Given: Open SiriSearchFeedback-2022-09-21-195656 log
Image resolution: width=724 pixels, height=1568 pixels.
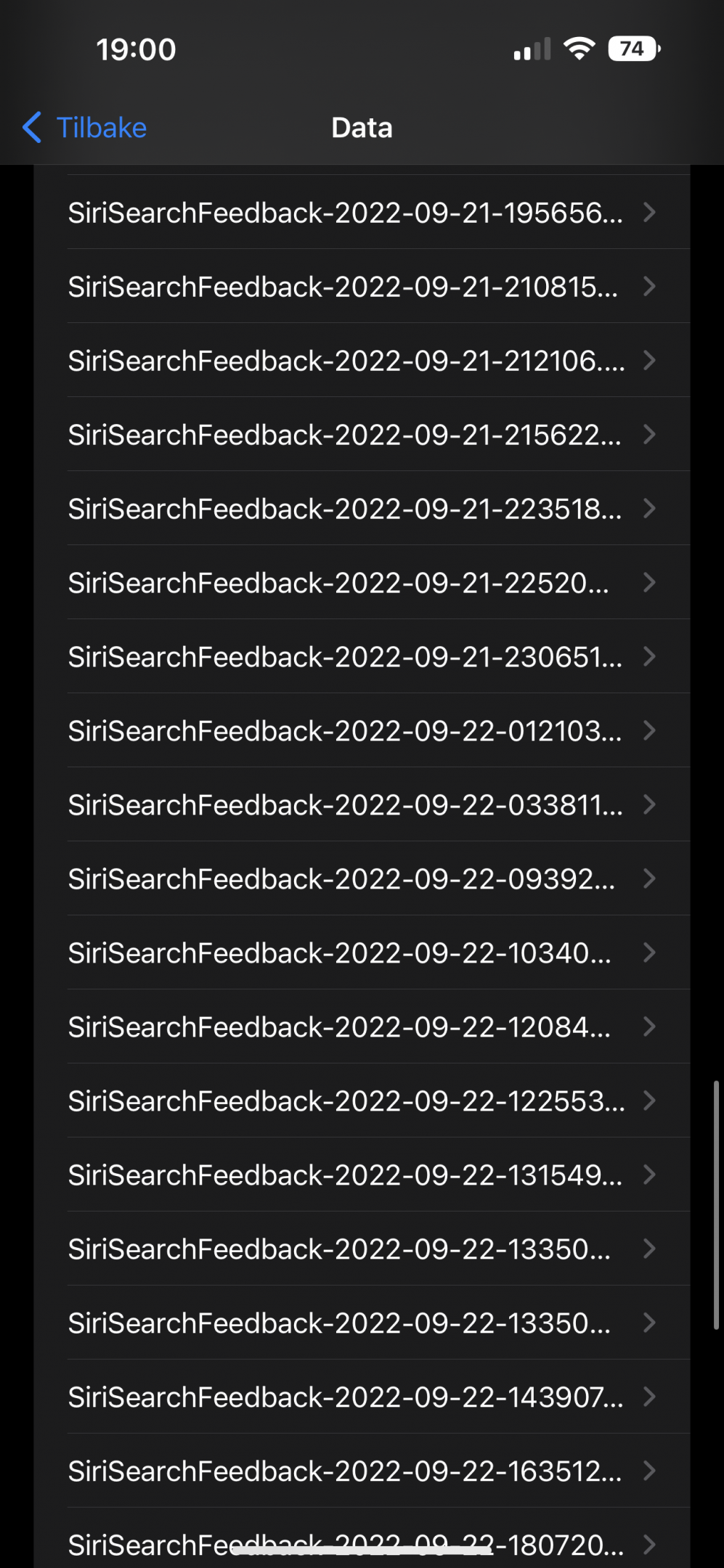Looking at the screenshot, I should 362,213.
